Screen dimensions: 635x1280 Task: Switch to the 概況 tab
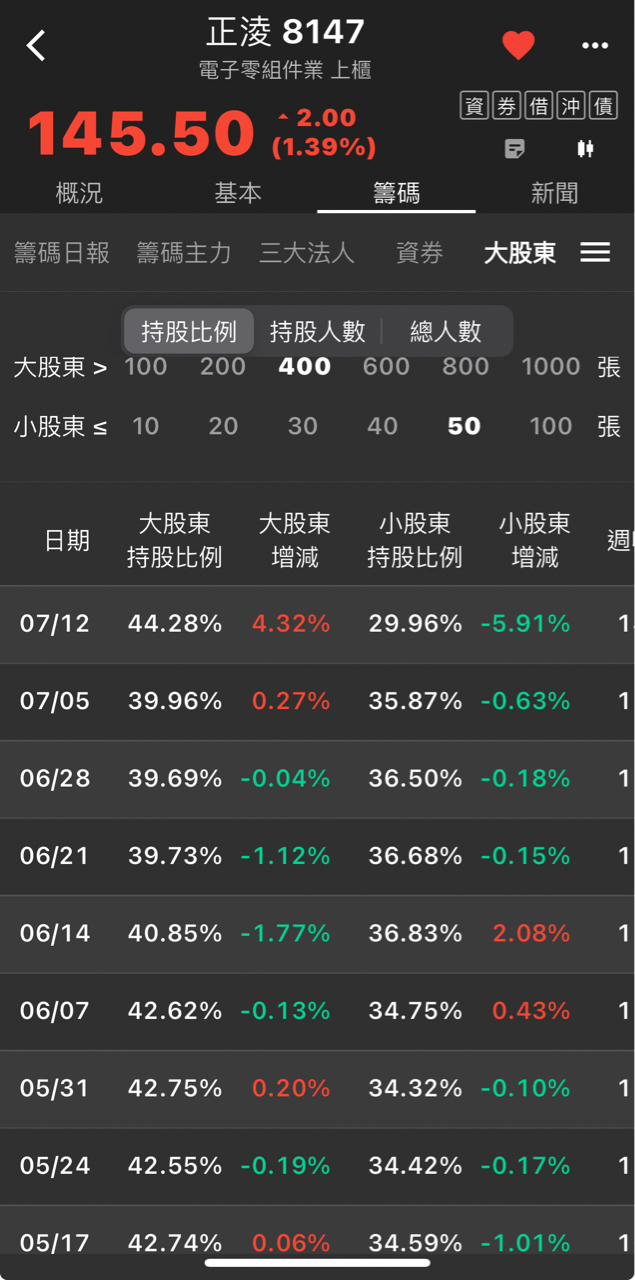[79, 193]
